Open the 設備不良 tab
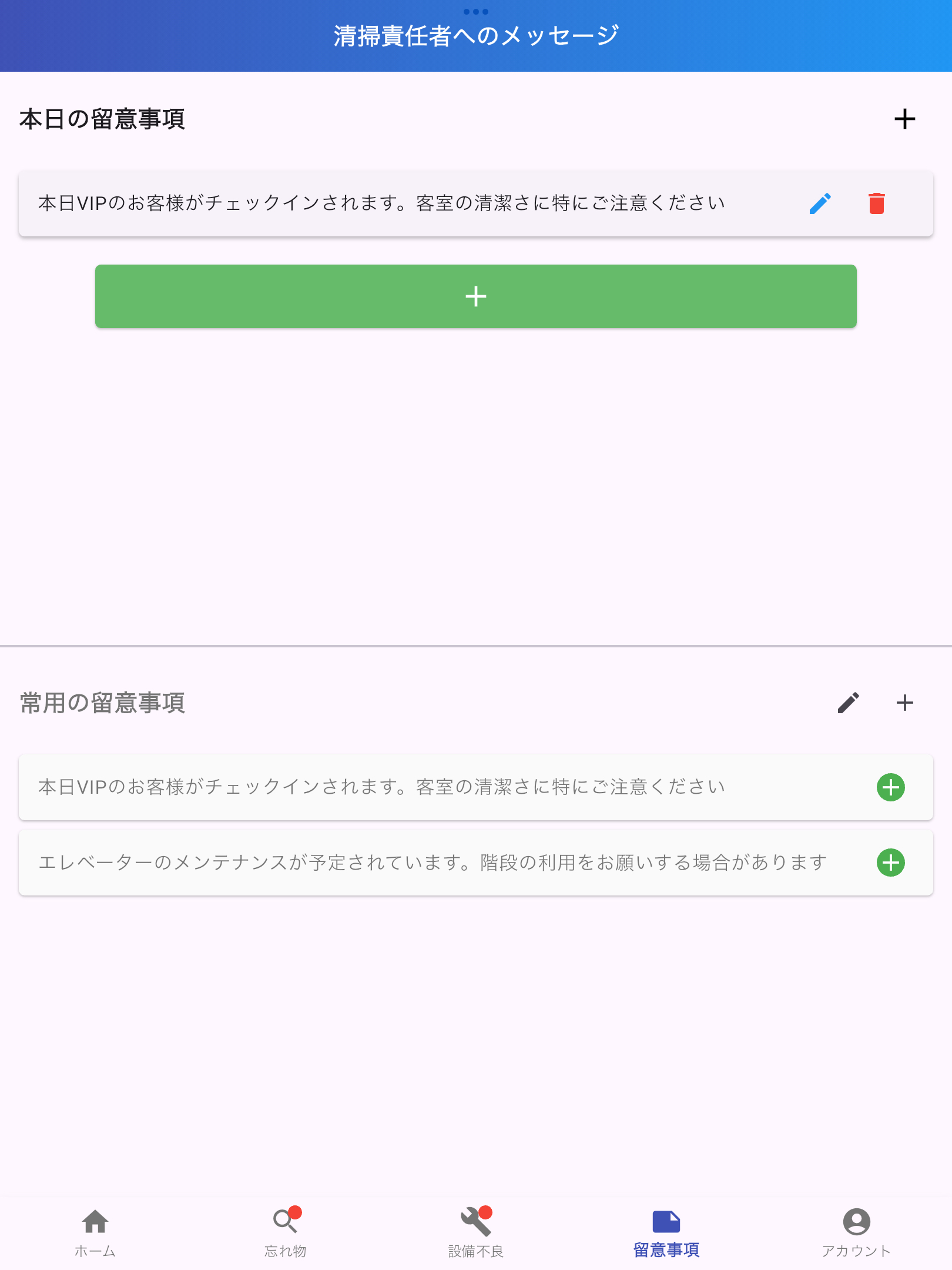 [x=476, y=1232]
